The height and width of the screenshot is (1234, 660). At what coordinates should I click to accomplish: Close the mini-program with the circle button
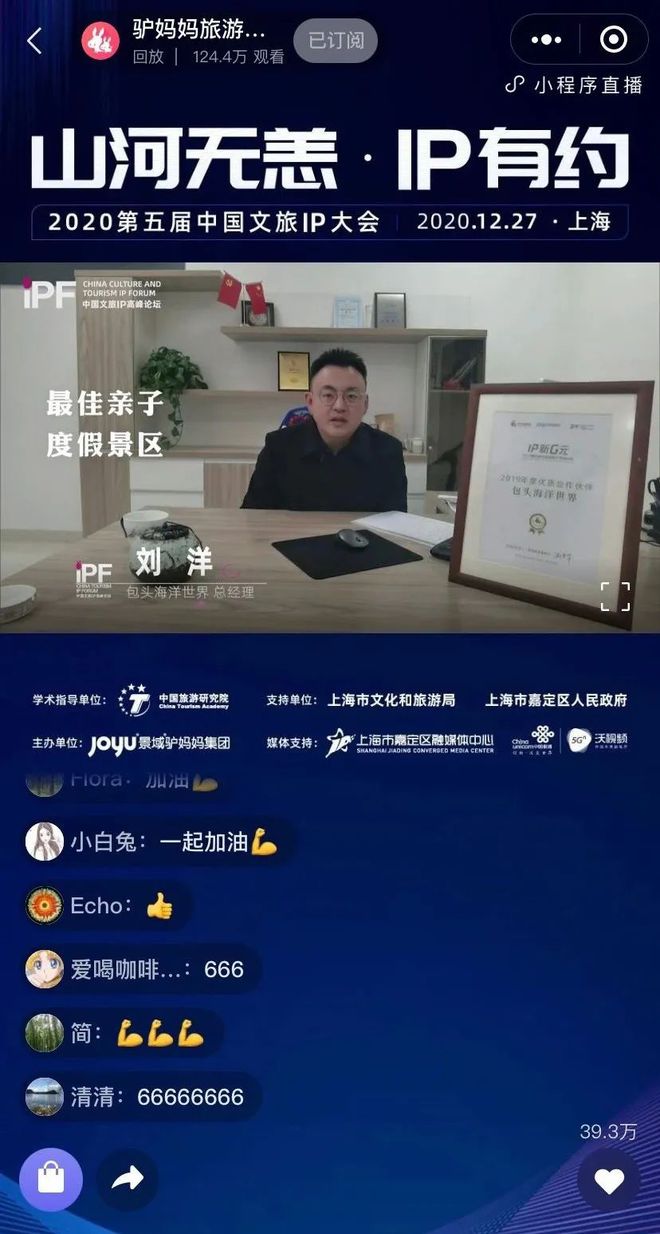pyautogui.click(x=612, y=40)
